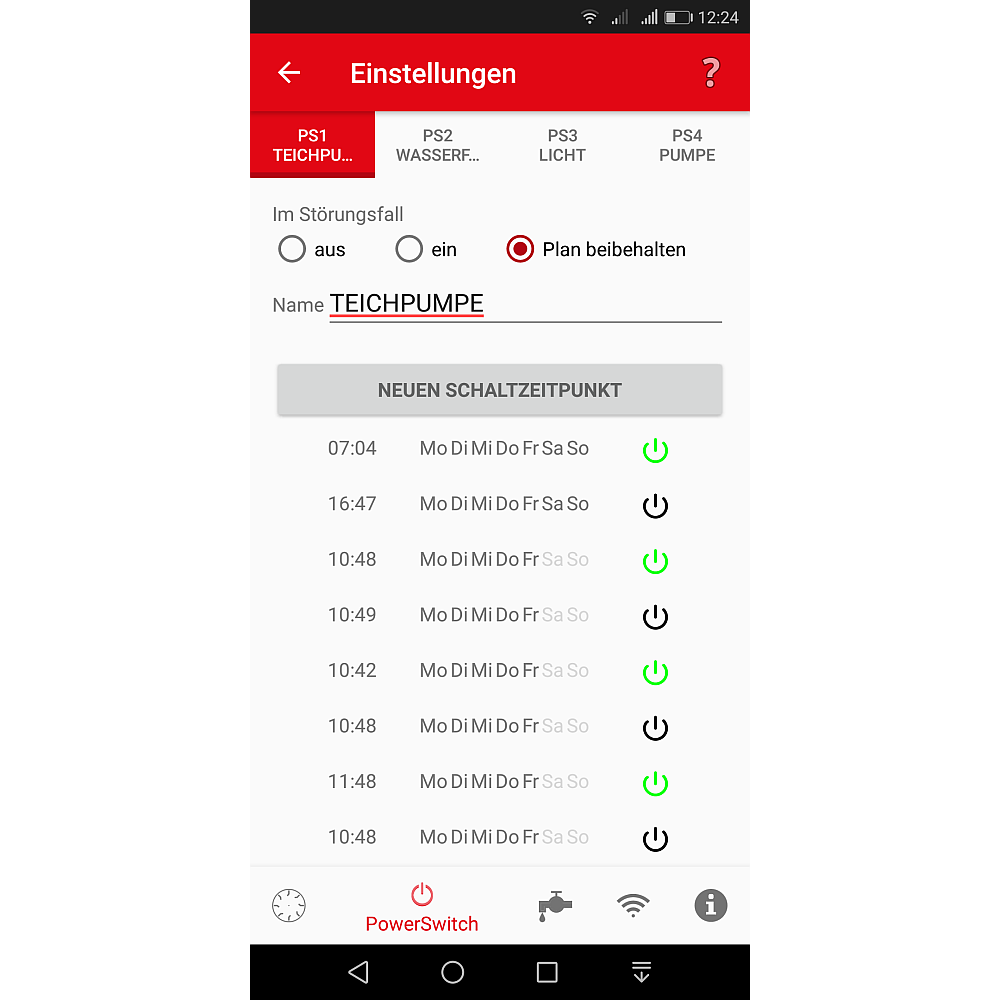Open the info tab in bottom bar
1000x1000 pixels.
[x=710, y=906]
